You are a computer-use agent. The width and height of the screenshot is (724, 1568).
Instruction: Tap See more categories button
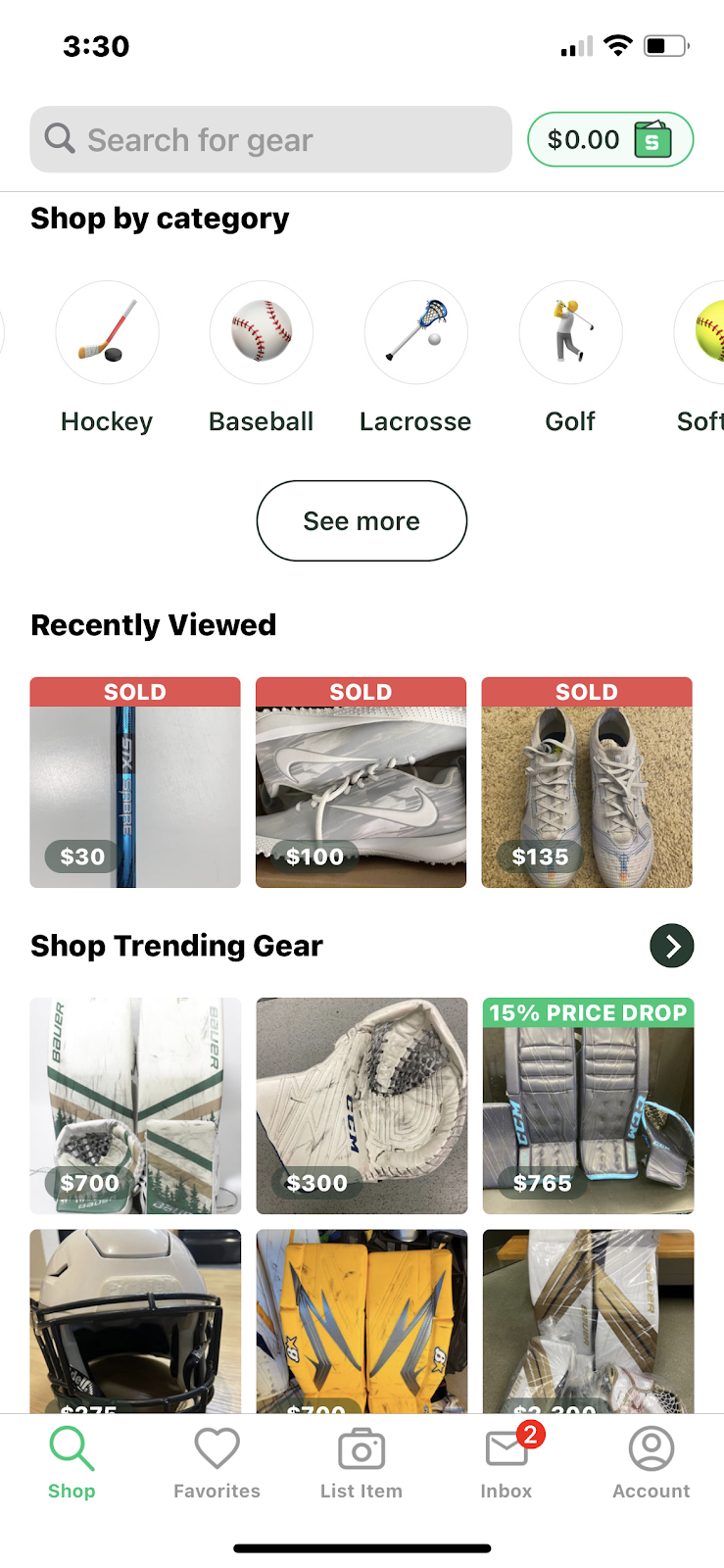362,520
